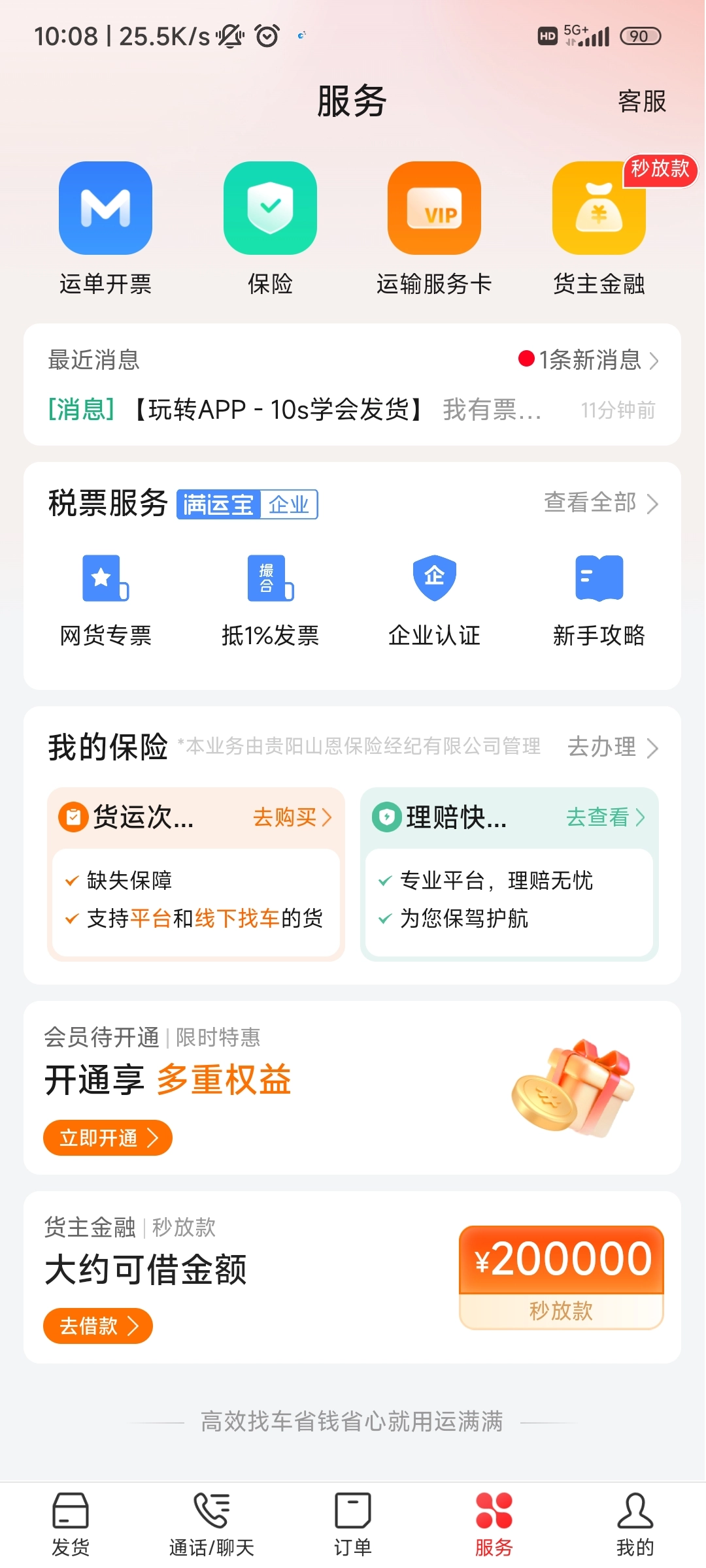Screen dimensions: 706x1568
Task: Open the 订单 orders tab
Action: click(352, 1522)
